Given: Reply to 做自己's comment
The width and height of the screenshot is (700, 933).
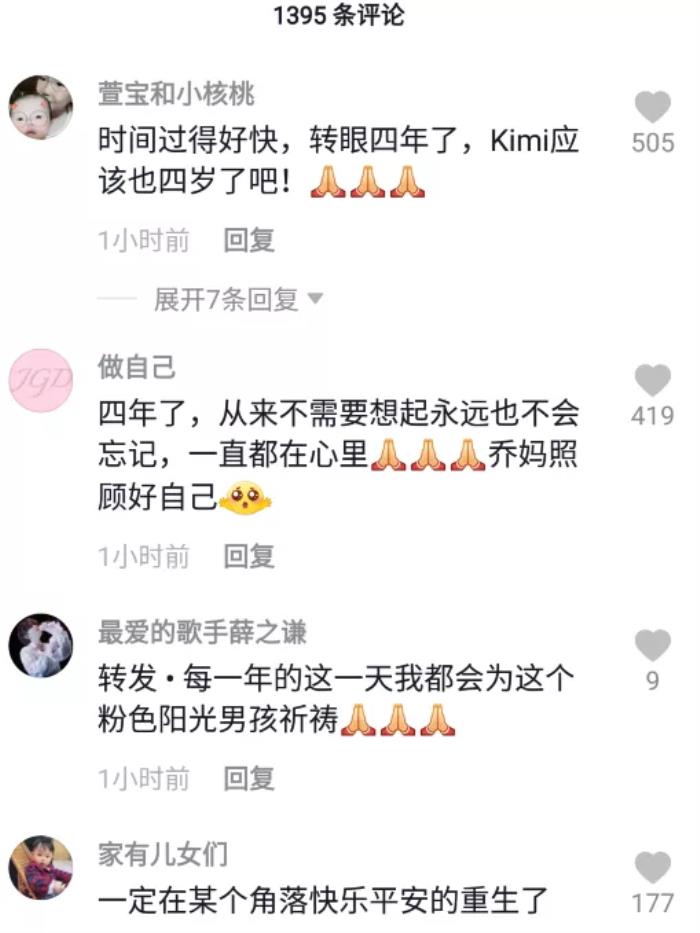Looking at the screenshot, I should click(x=249, y=556).
